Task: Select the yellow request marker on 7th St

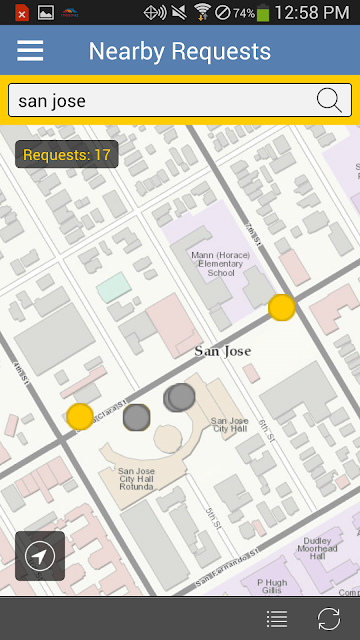Action: click(x=282, y=307)
